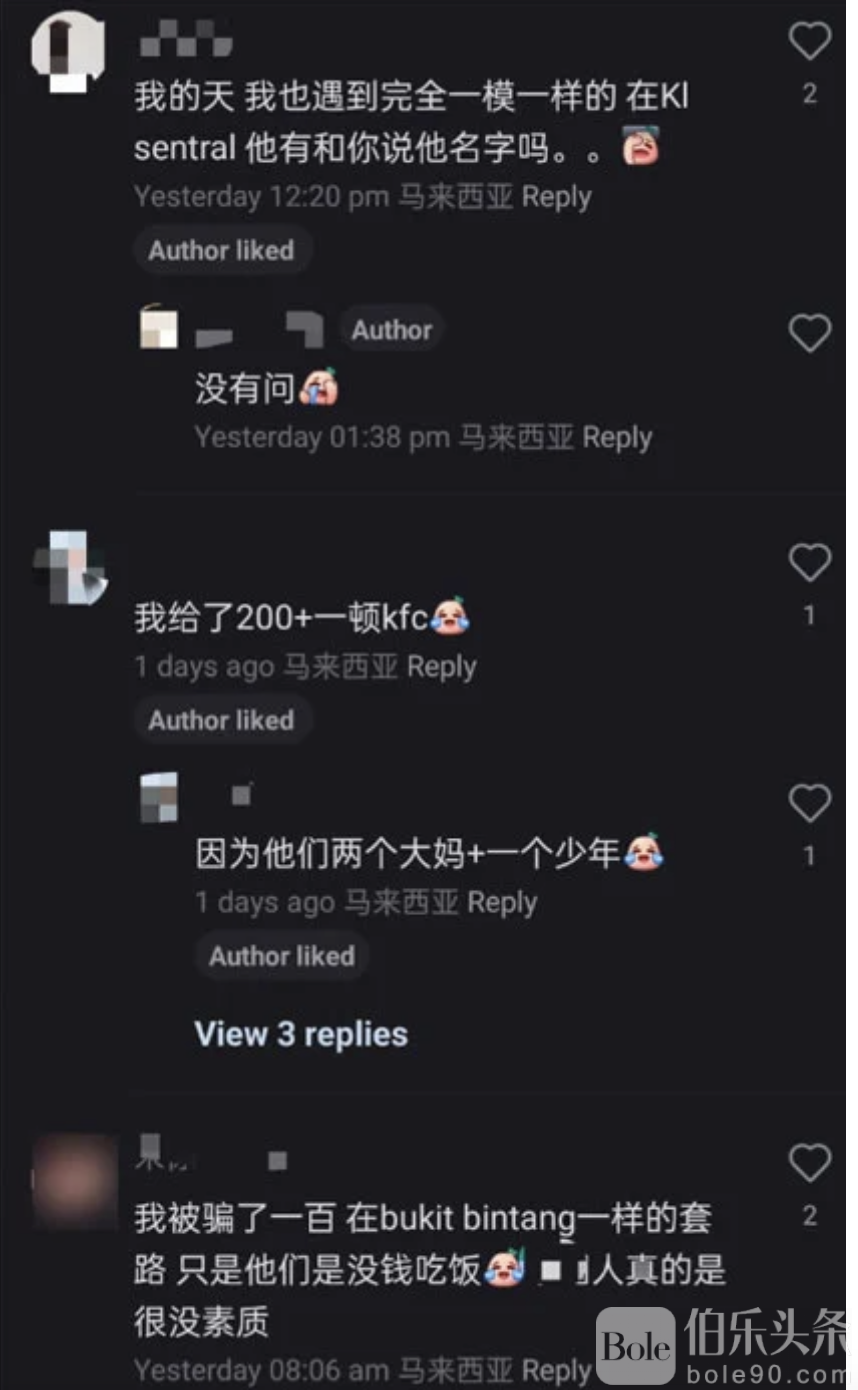Open the kfc commenter's profile picture
This screenshot has width=858, height=1390.
pos(69,568)
